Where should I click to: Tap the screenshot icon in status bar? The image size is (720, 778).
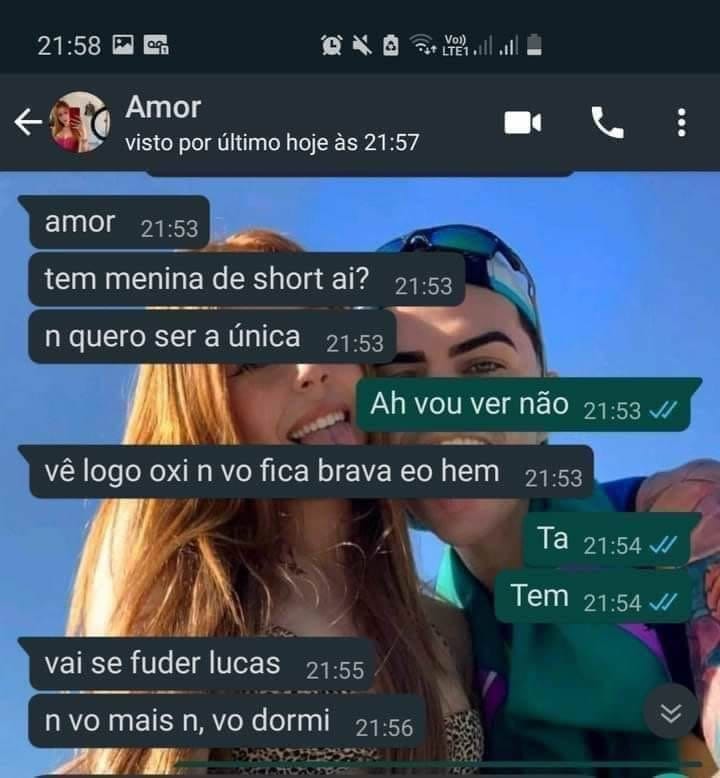tap(122, 44)
